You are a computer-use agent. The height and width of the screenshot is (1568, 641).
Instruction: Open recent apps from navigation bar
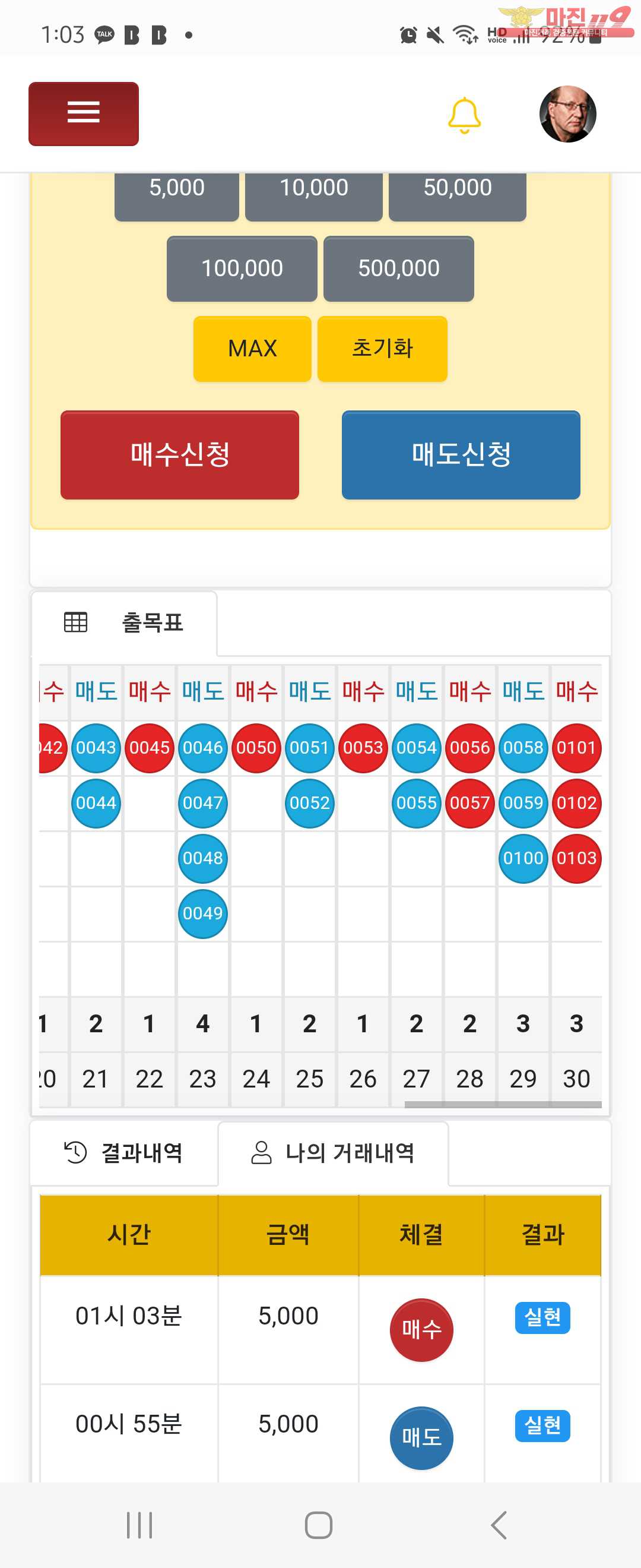(139, 1525)
